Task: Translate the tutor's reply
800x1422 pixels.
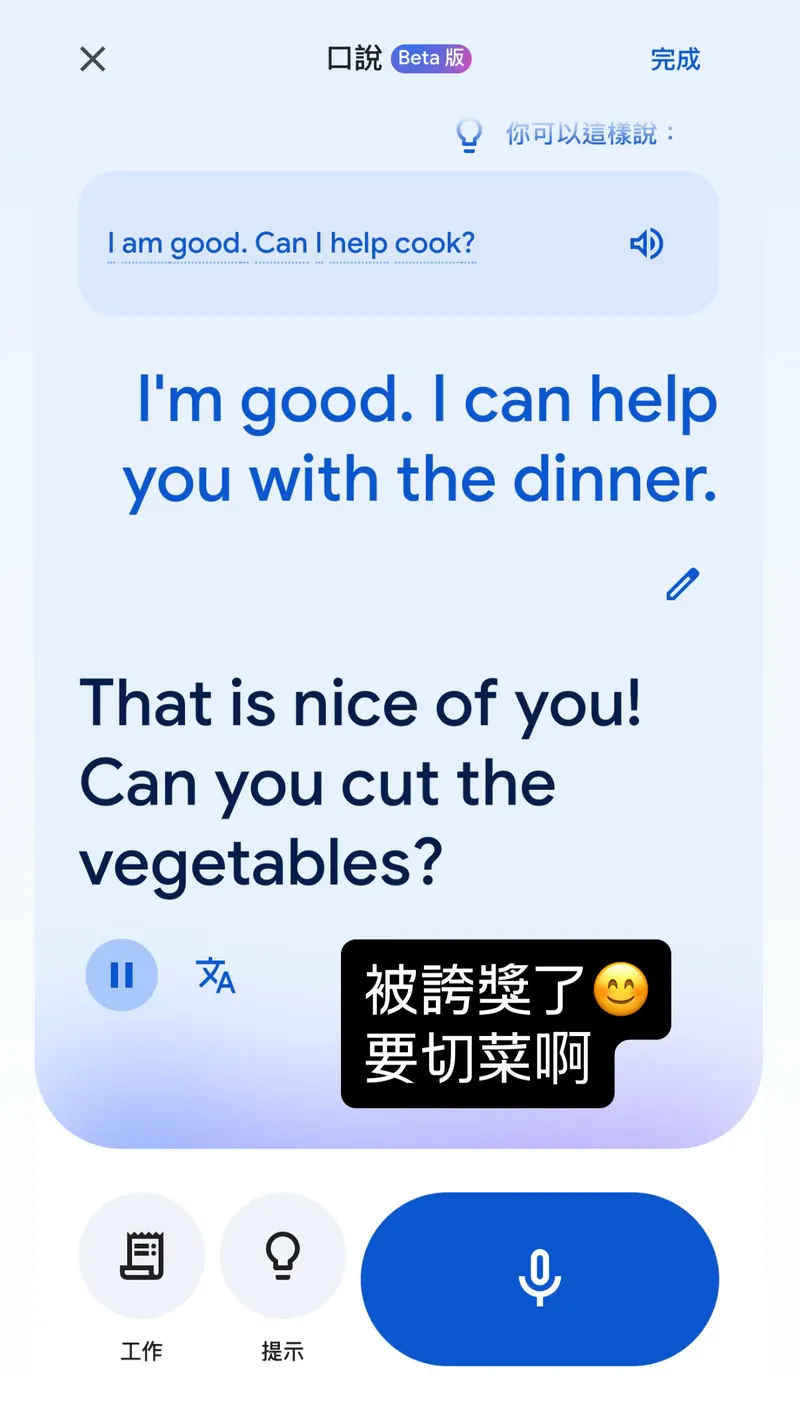Action: 215,975
